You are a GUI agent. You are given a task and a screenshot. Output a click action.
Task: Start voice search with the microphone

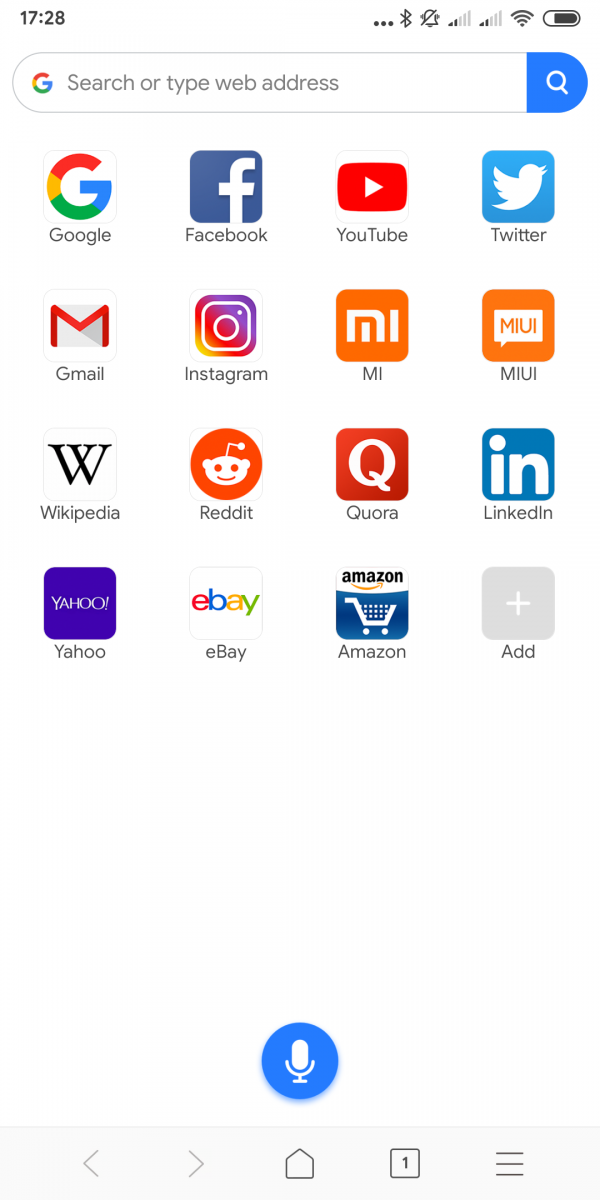tap(300, 1061)
